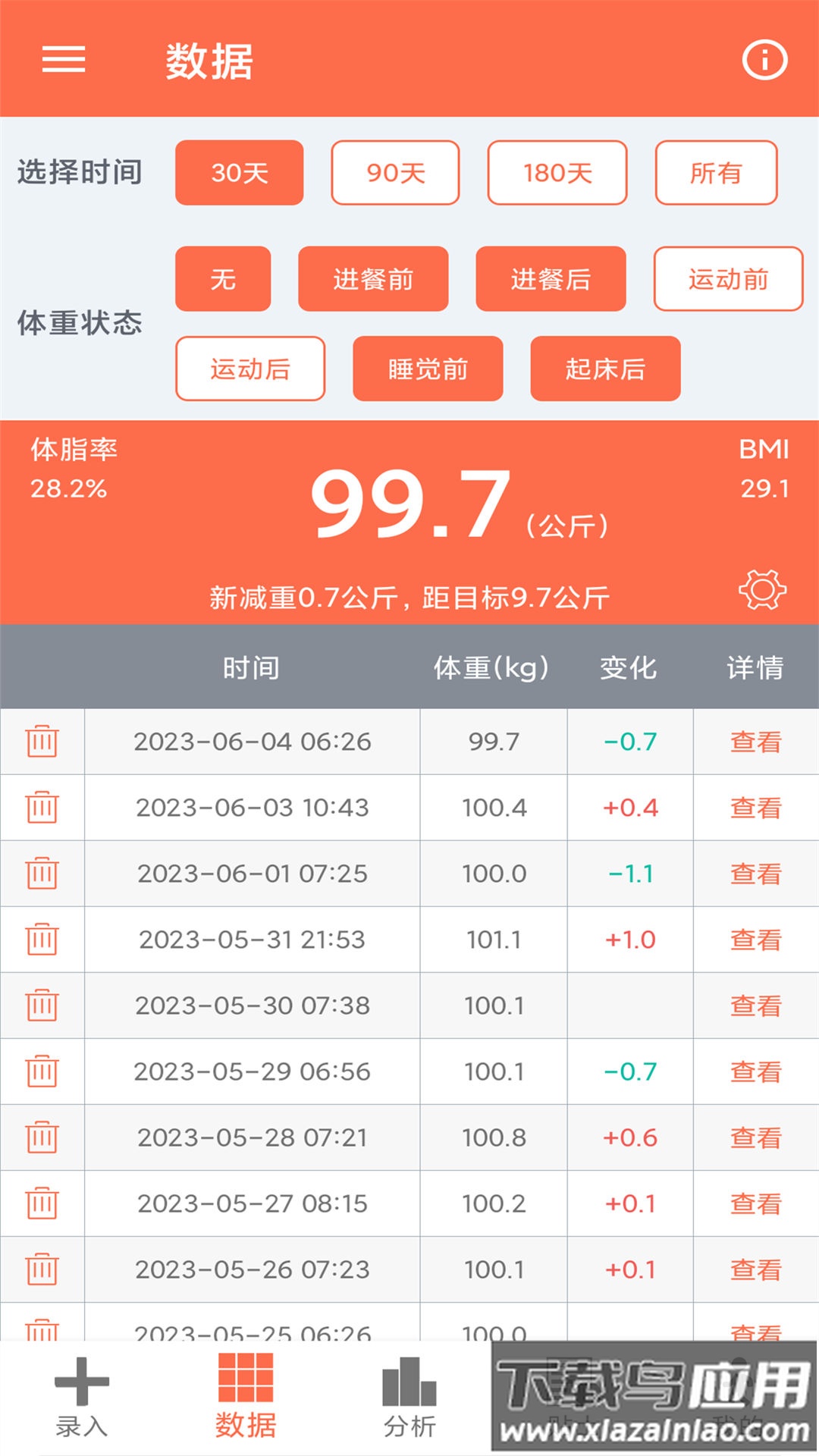
Task: Toggle the 睡觉前 weight status filter
Action: (426, 369)
